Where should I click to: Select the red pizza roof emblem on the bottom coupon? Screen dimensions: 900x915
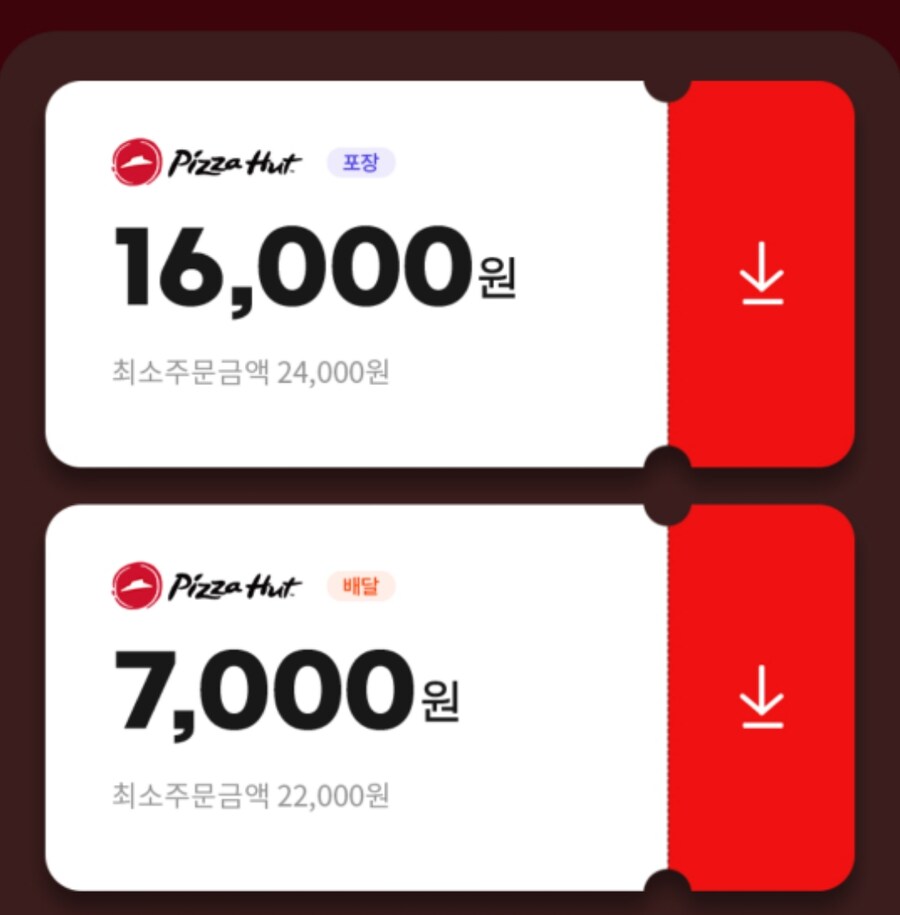pos(137,585)
